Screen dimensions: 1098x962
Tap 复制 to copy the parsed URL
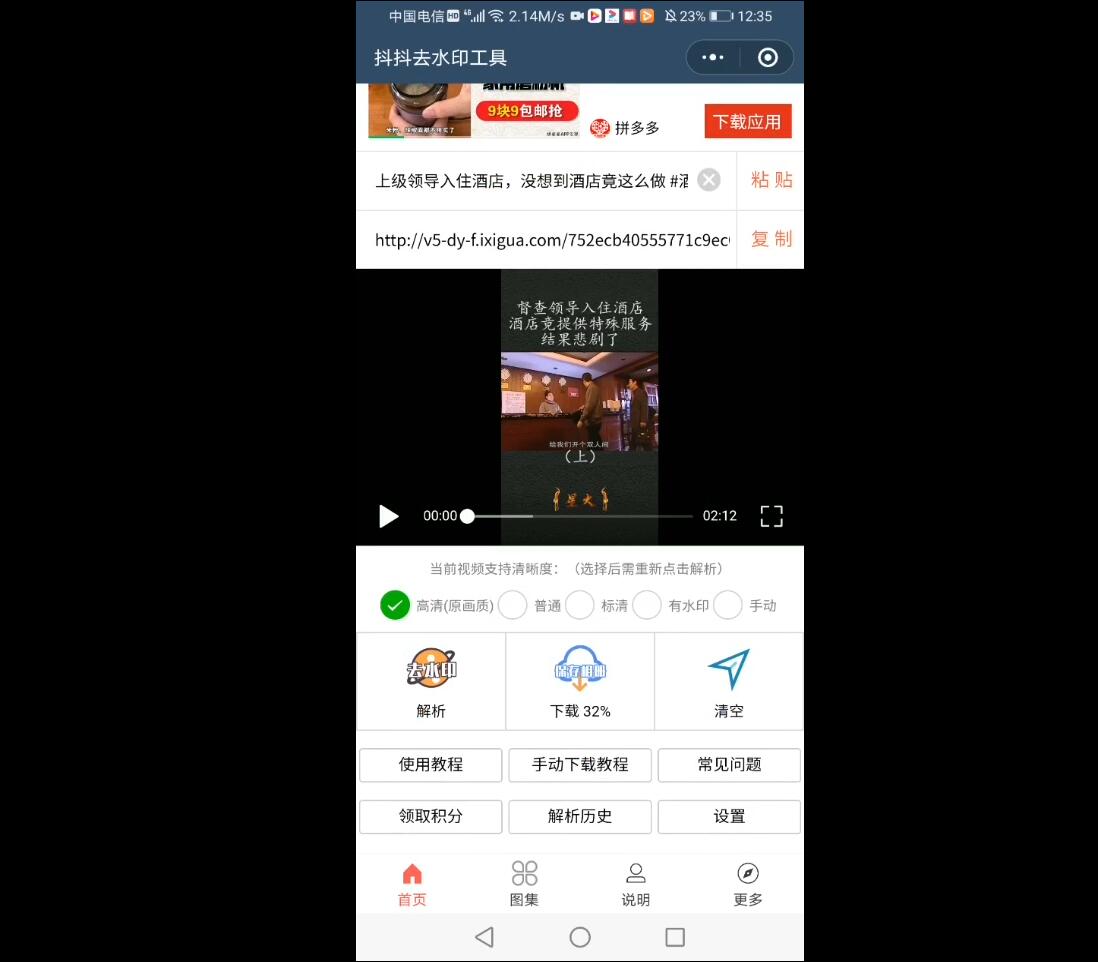(x=771, y=239)
